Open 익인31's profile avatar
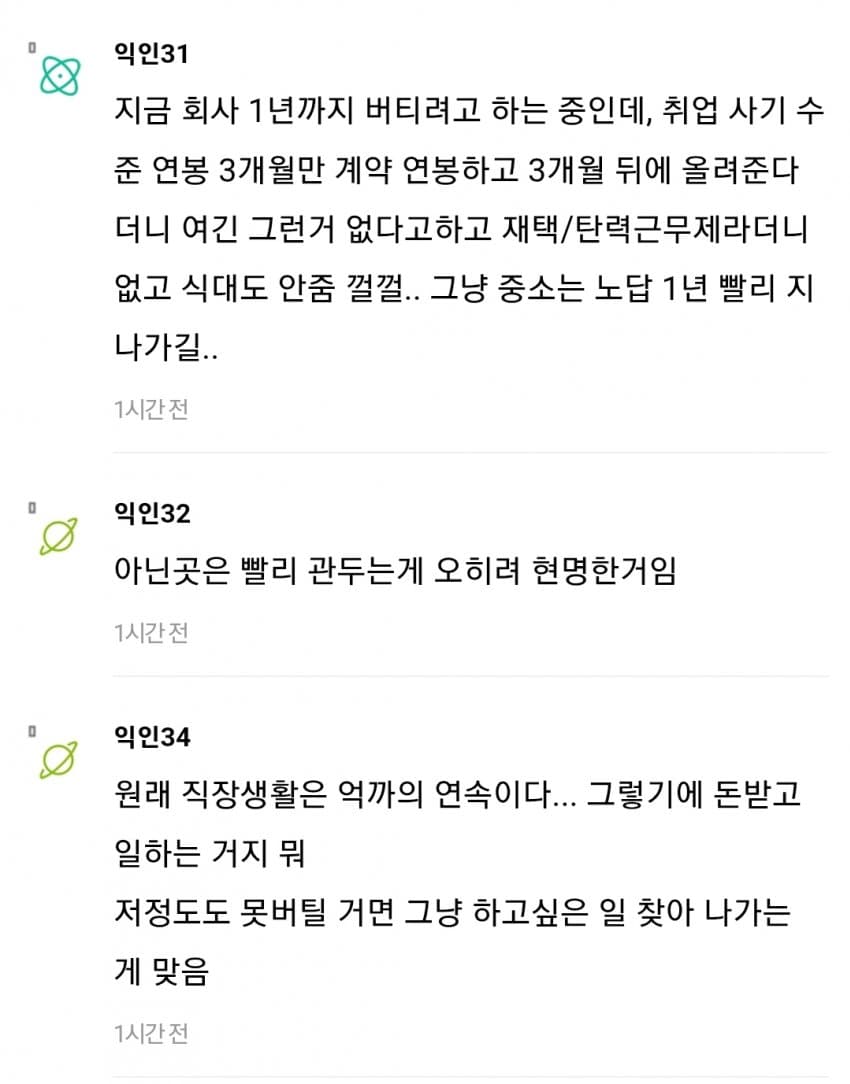 pyautogui.click(x=59, y=76)
